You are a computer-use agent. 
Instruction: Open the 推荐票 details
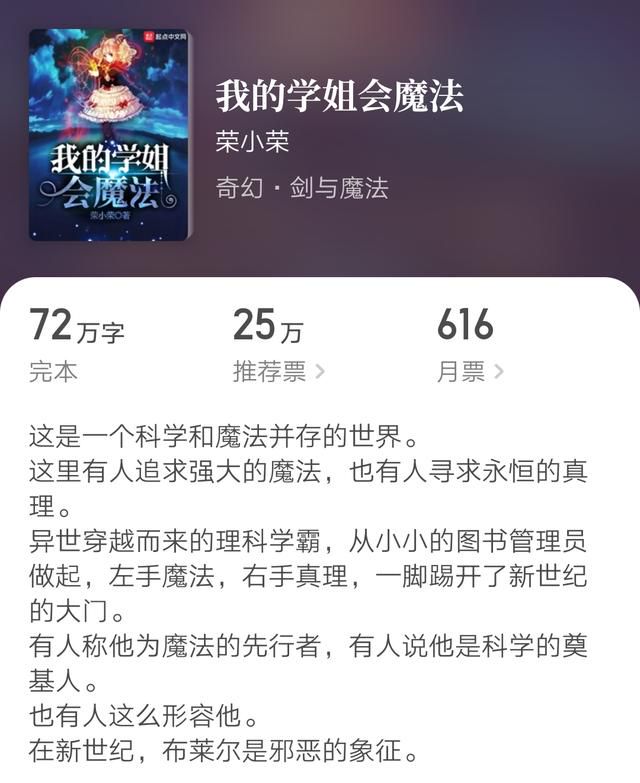278,372
